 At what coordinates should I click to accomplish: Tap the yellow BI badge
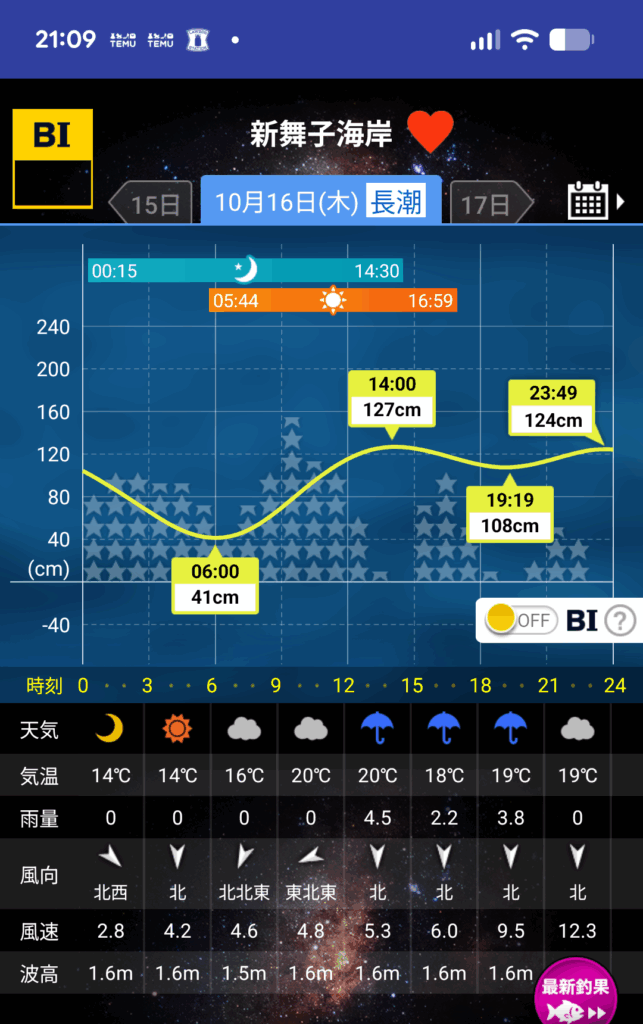point(53,158)
